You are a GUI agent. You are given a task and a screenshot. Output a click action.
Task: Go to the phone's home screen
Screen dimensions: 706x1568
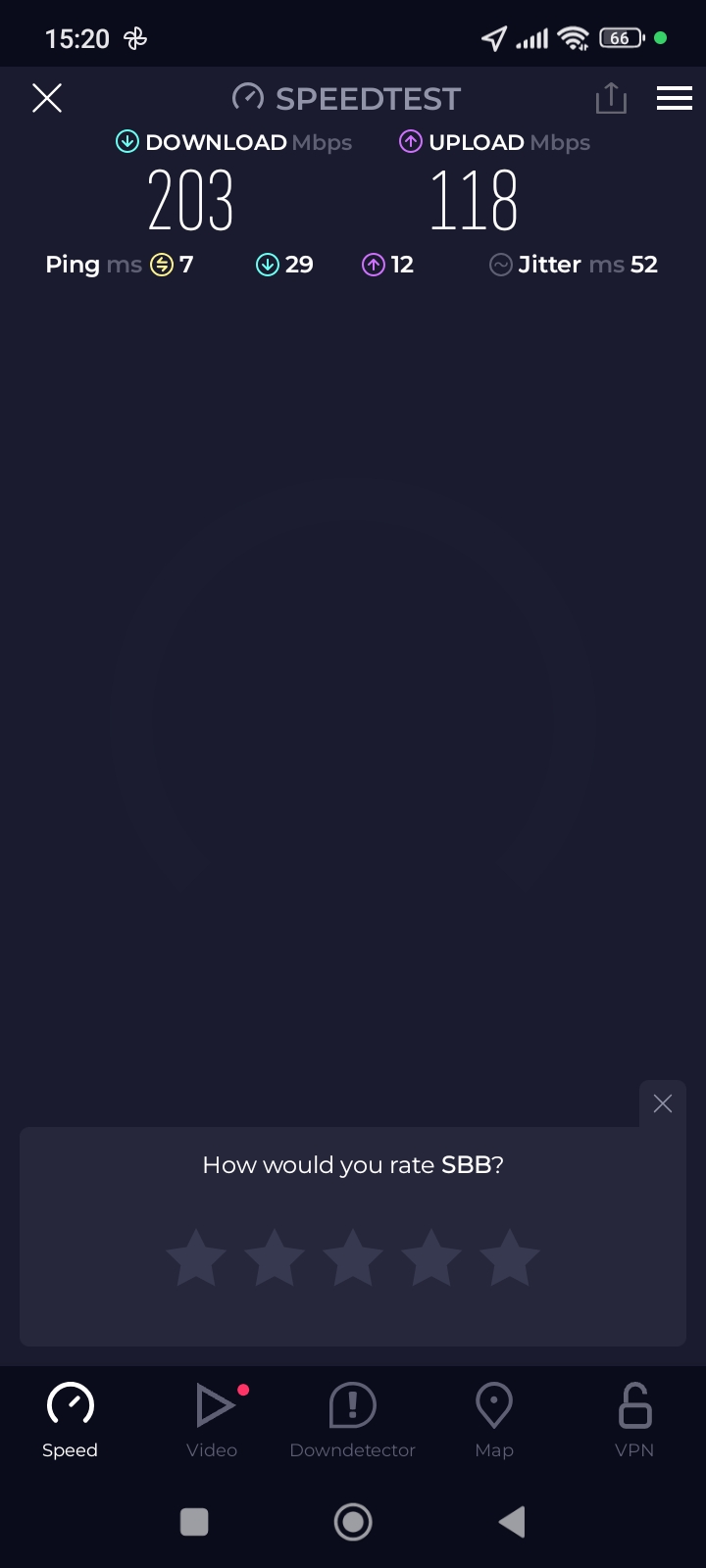pyautogui.click(x=353, y=1522)
